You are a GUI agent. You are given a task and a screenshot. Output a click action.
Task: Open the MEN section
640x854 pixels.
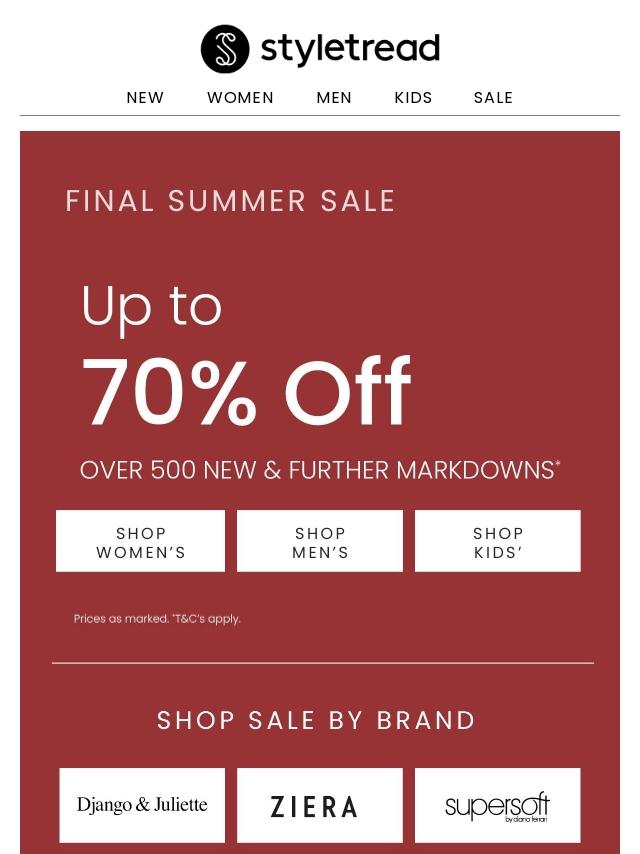334,98
